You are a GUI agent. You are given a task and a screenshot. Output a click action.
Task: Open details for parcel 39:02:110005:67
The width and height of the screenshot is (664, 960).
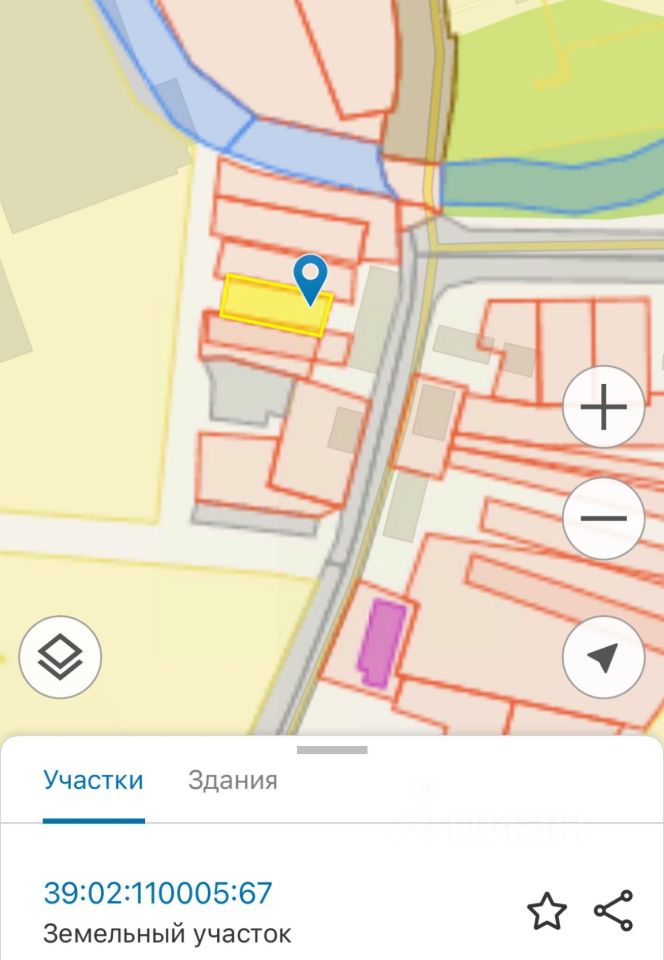tap(158, 893)
